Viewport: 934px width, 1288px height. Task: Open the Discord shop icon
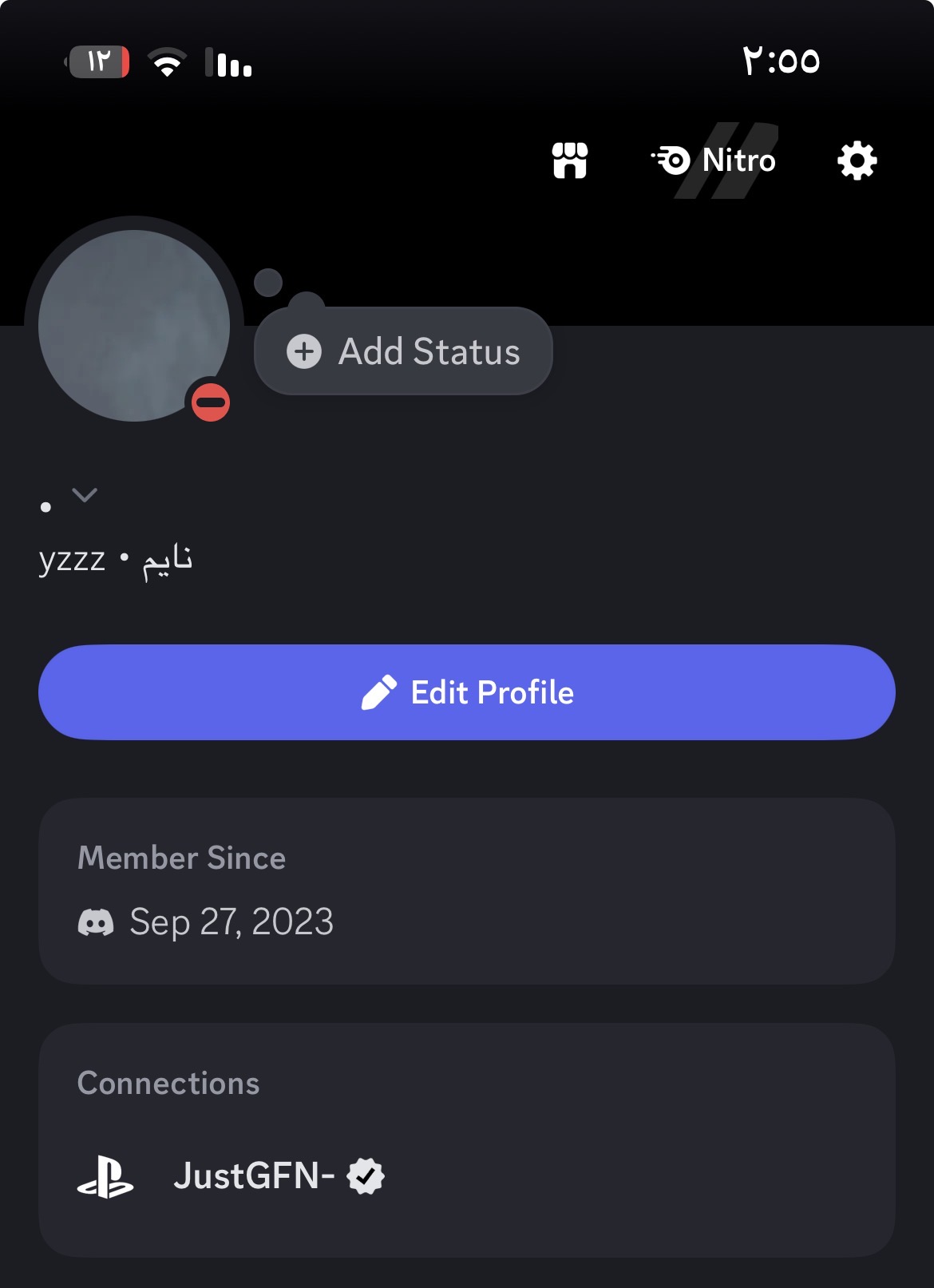(x=570, y=161)
